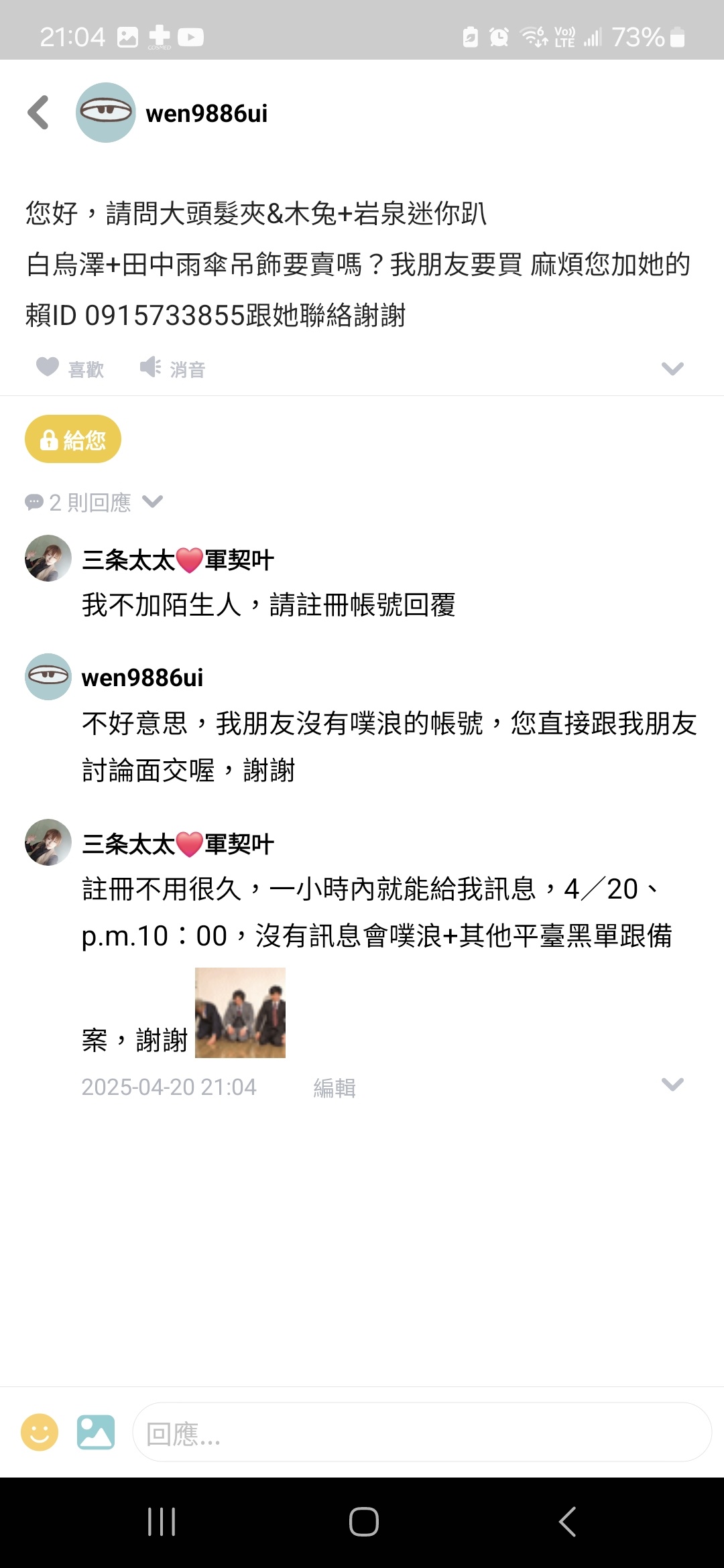Image resolution: width=724 pixels, height=1568 pixels.
Task: Expand the post options chevron beside 消音
Action: tap(672, 369)
